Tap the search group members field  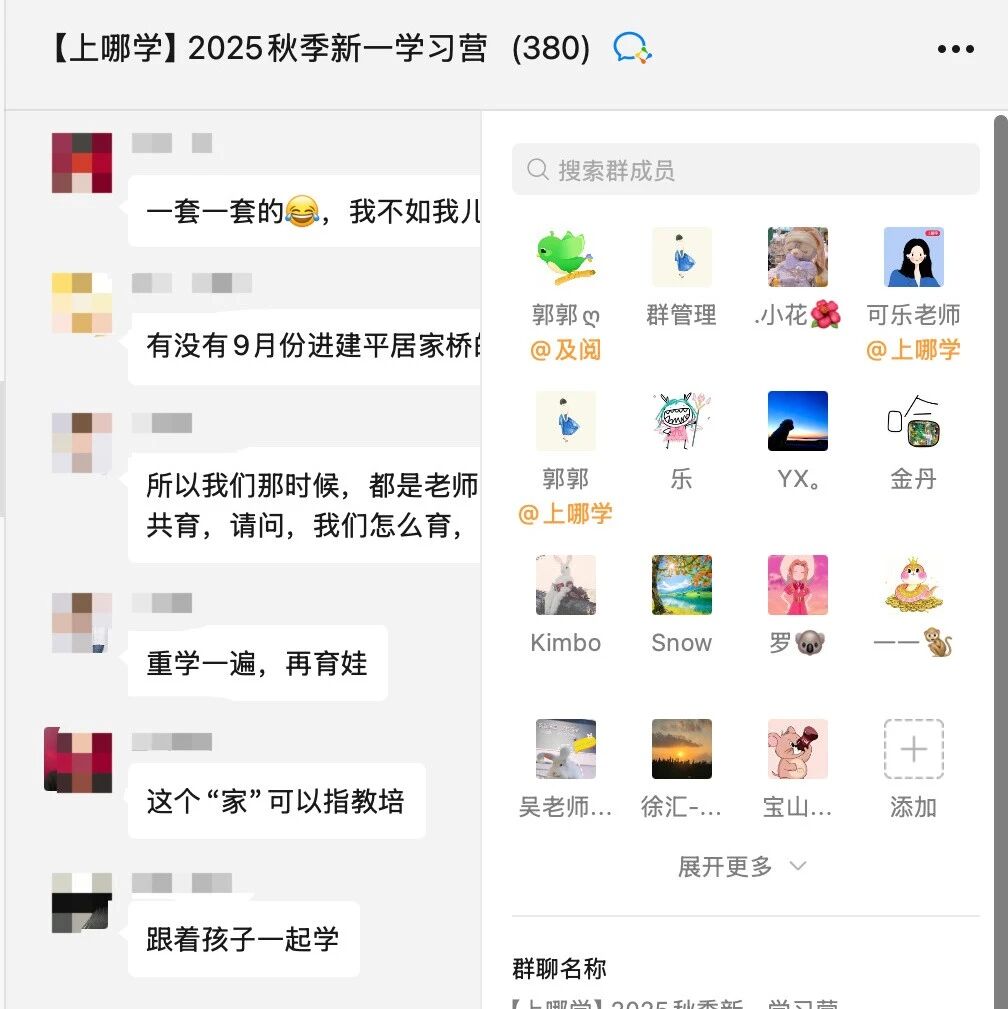coord(745,169)
